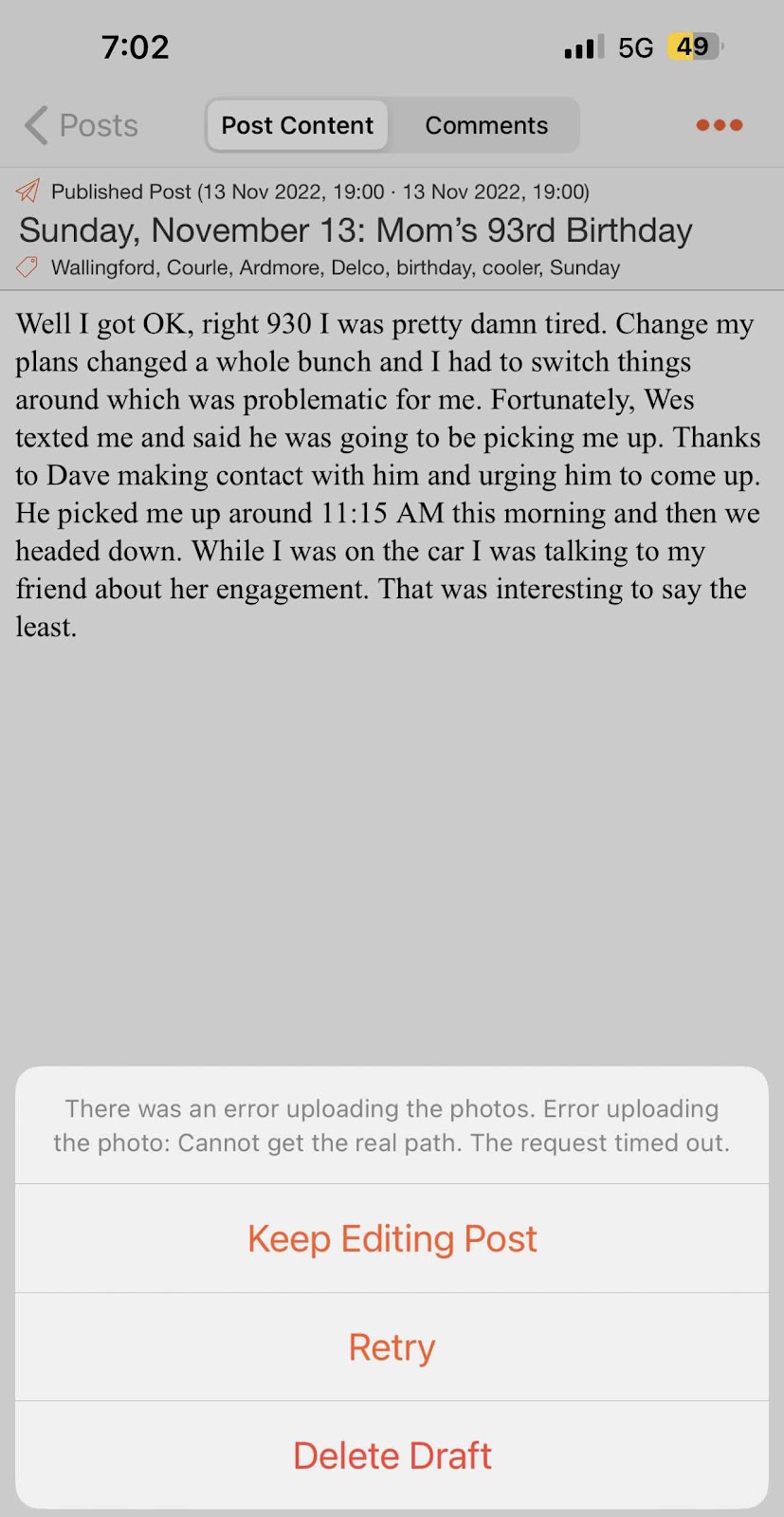Delete the draft

pyautogui.click(x=392, y=1455)
